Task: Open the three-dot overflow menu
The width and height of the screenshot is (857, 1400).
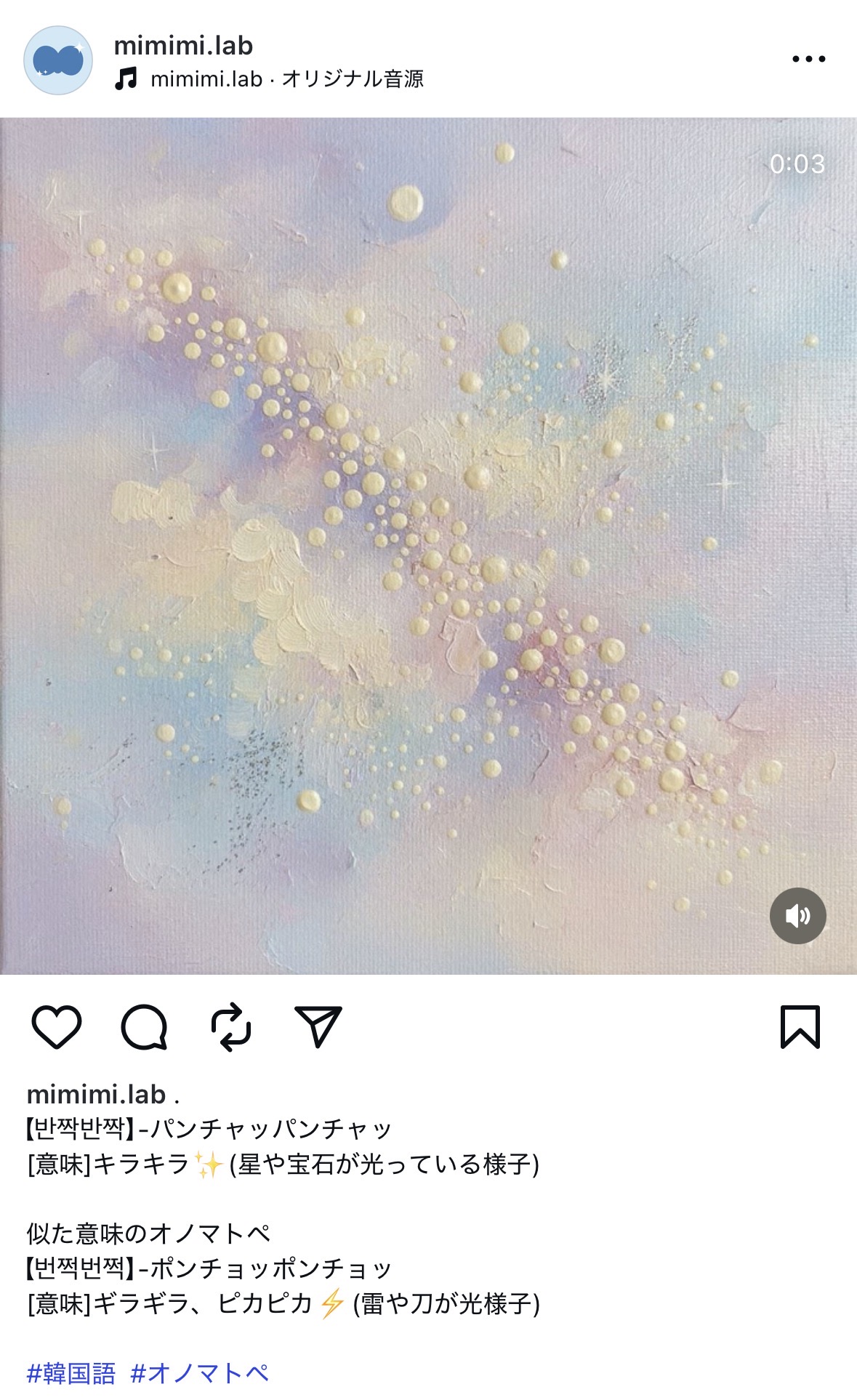Action: (x=808, y=59)
